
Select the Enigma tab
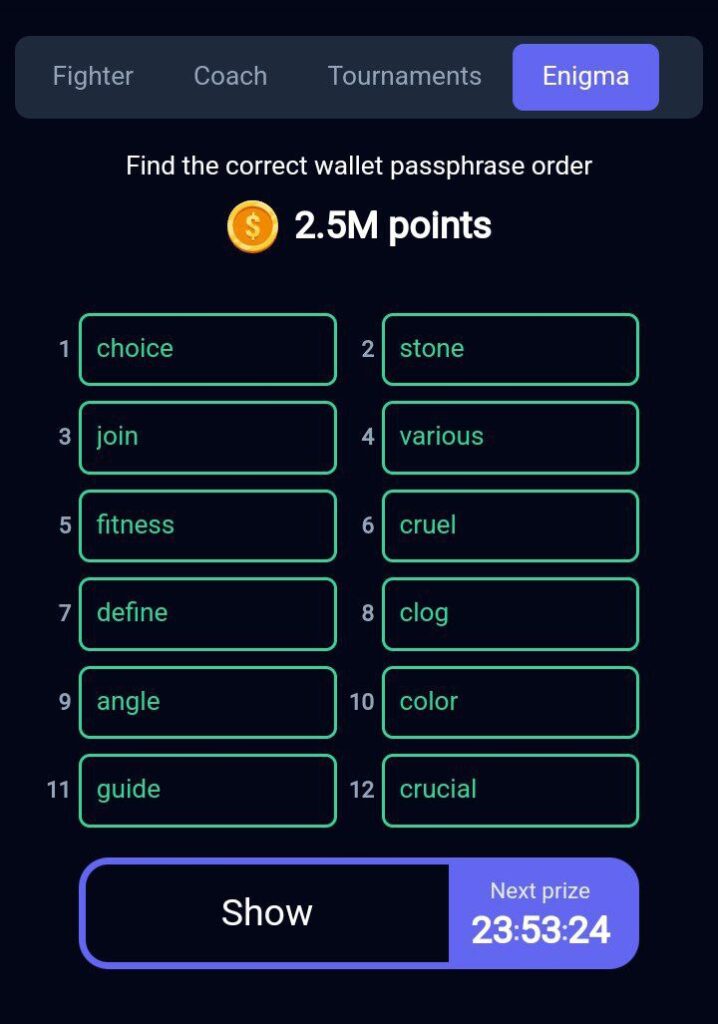click(585, 77)
